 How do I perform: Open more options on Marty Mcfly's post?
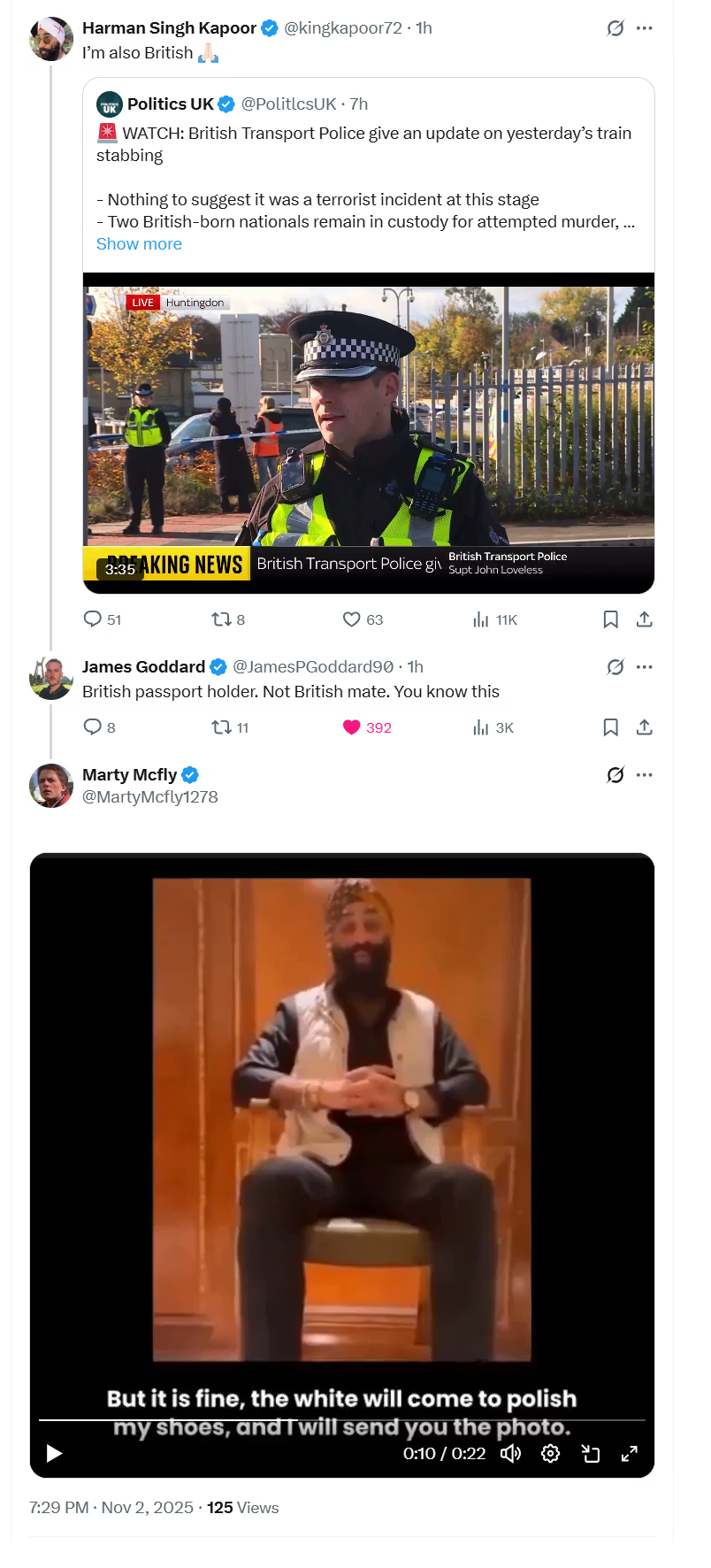(644, 775)
